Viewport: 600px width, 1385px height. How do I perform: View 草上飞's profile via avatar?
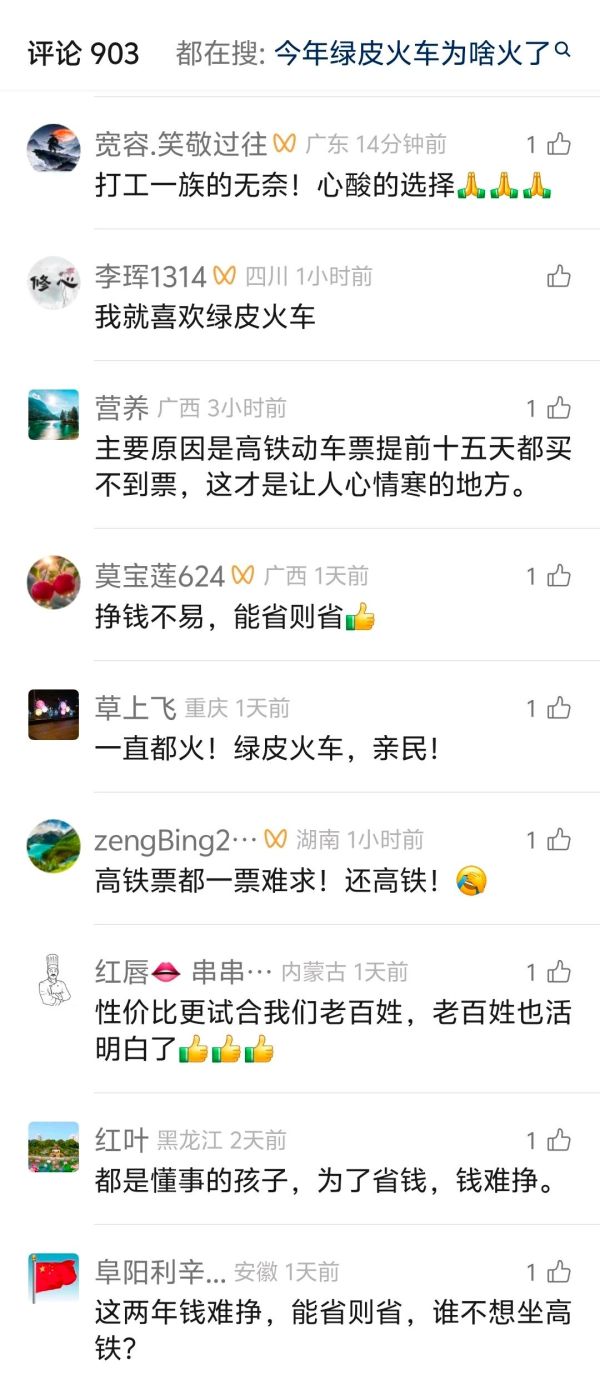[x=53, y=714]
